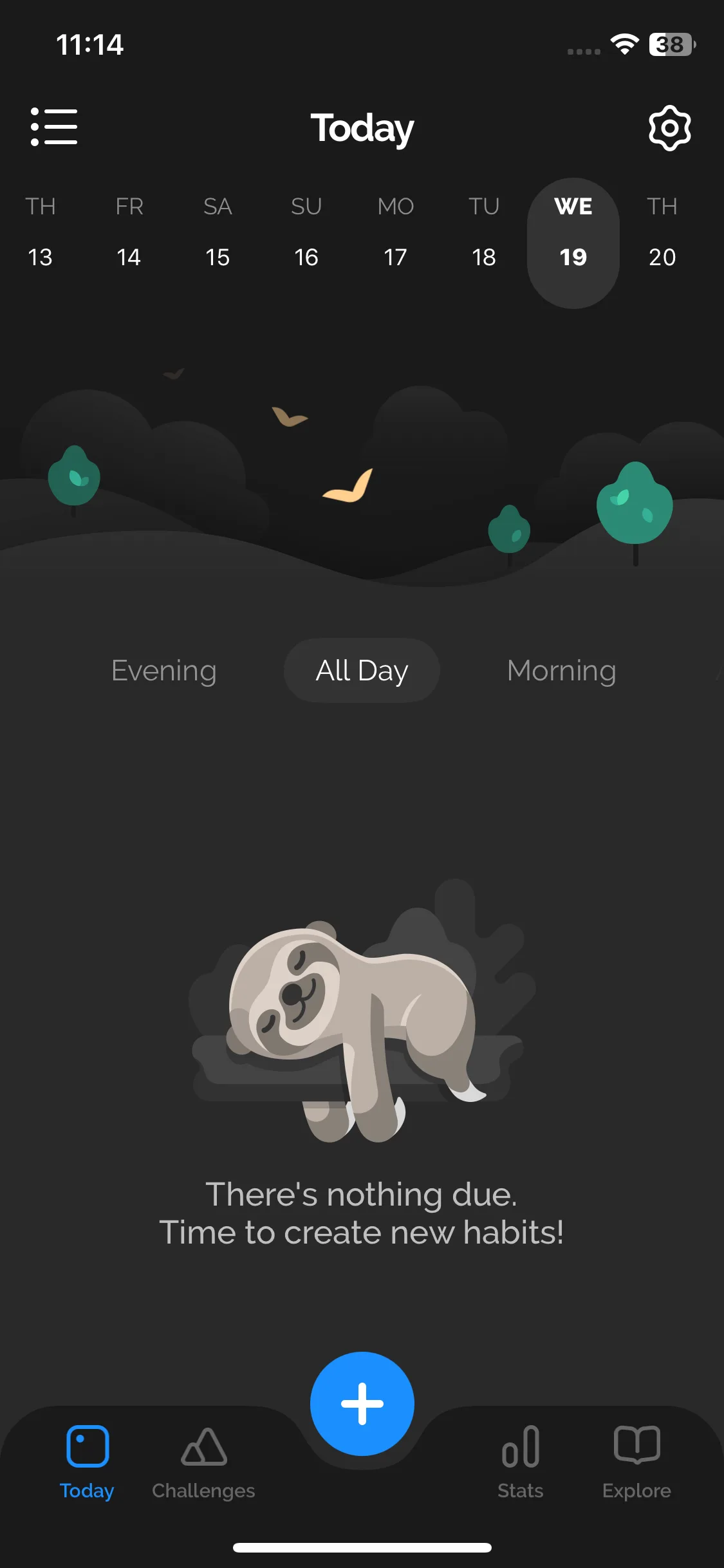The image size is (724, 1568).
Task: Select Thursday 13 in the calendar
Action: click(40, 233)
